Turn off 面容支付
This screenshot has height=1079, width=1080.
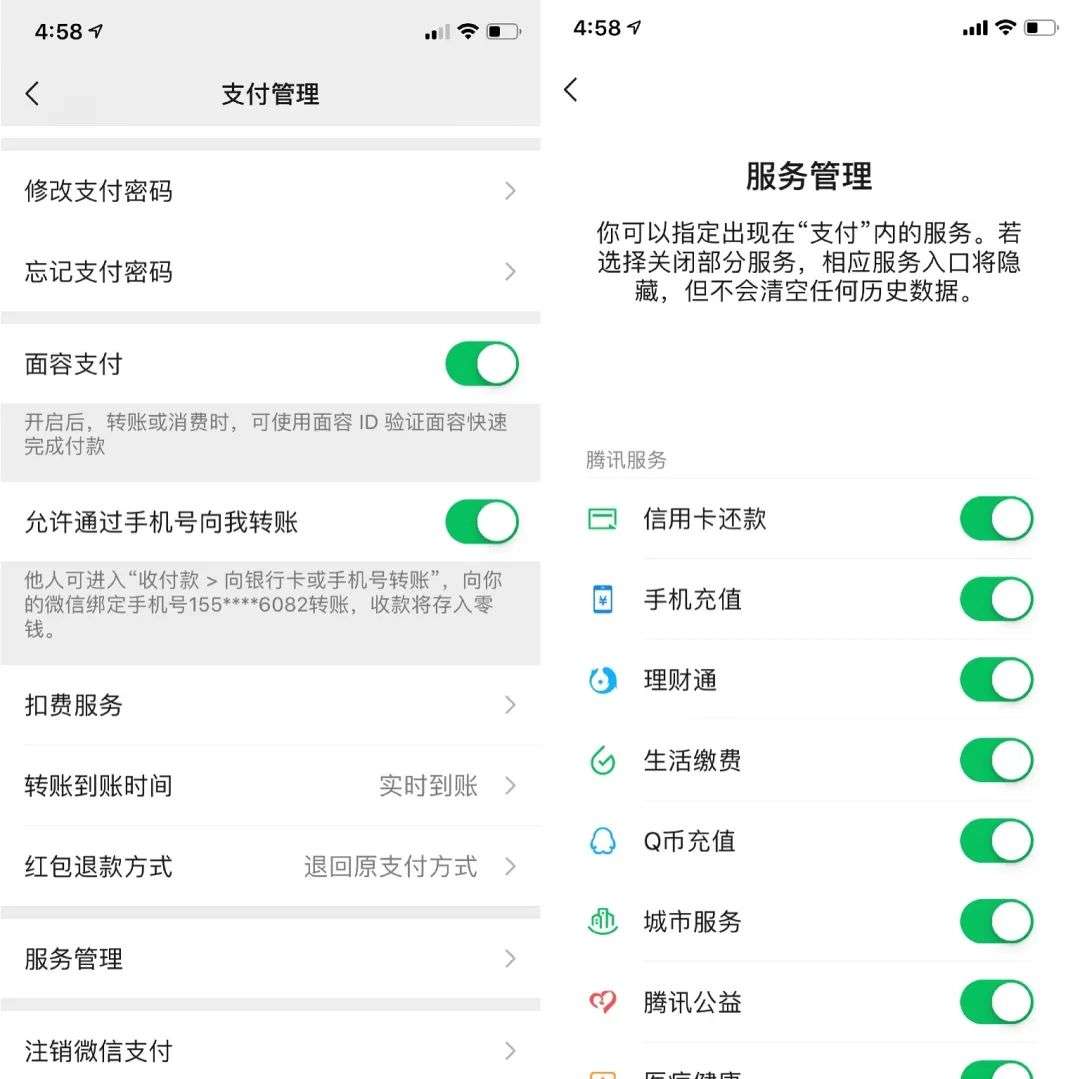point(481,364)
